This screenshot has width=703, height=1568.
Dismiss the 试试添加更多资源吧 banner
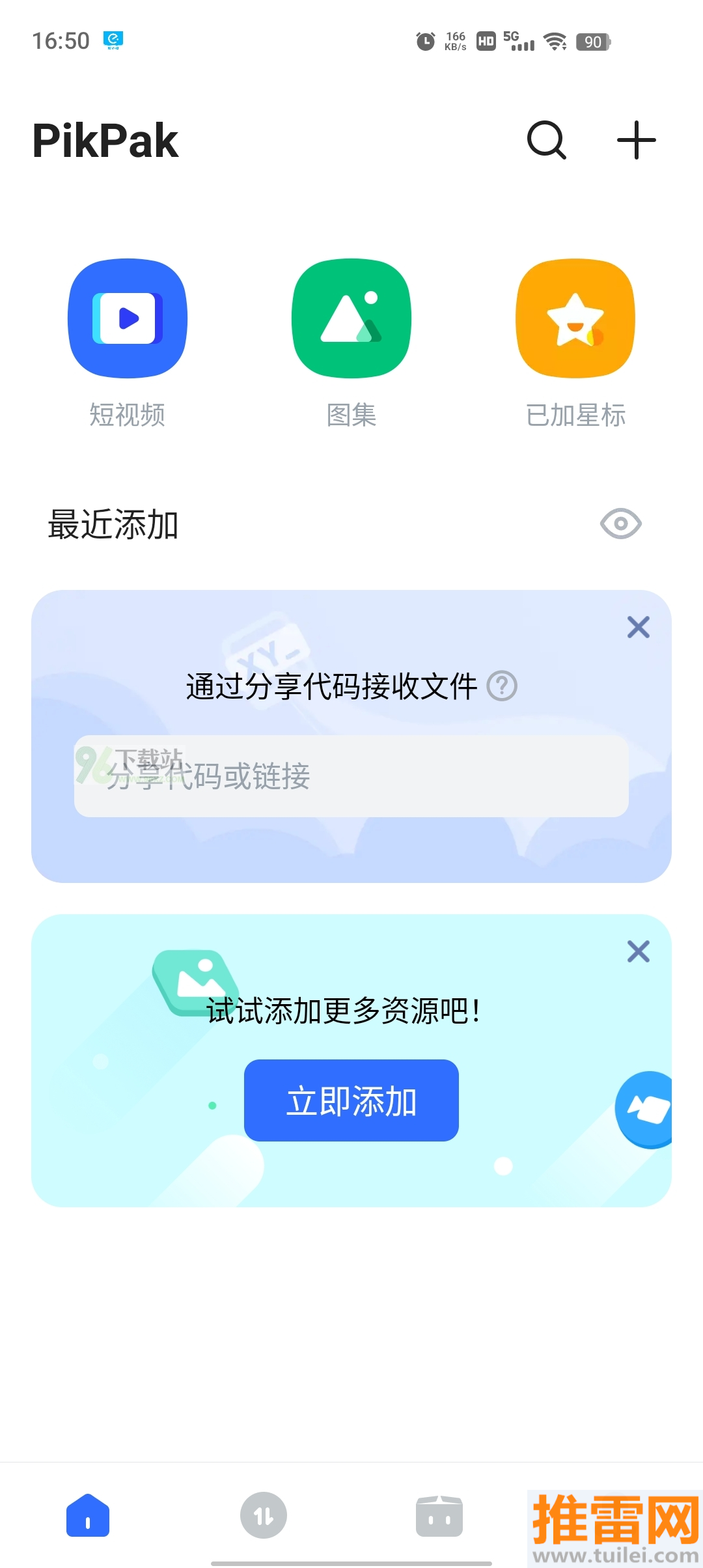coord(637,951)
